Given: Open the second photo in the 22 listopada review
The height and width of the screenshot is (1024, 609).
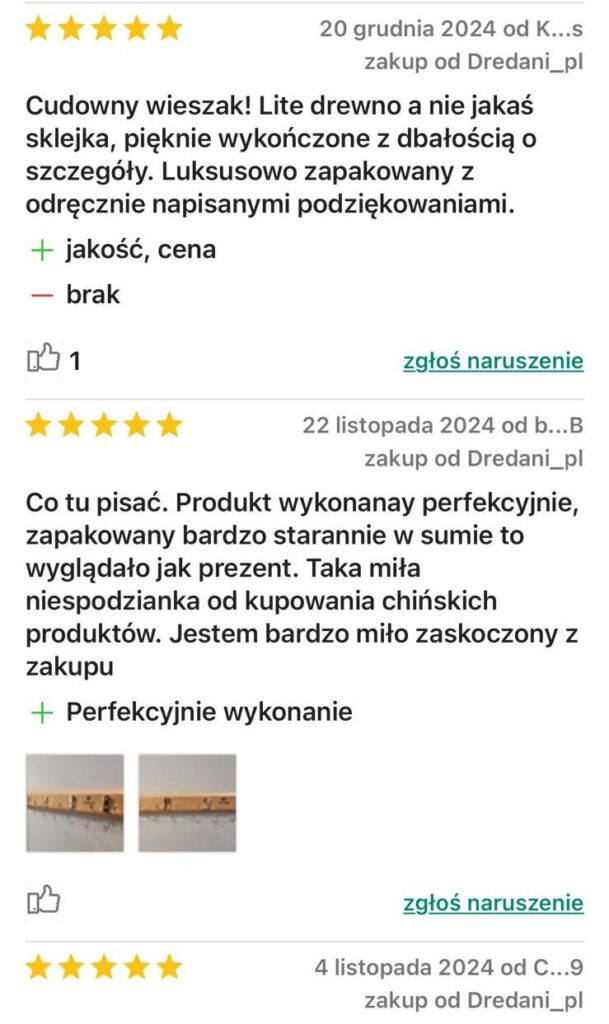Looking at the screenshot, I should [187, 803].
